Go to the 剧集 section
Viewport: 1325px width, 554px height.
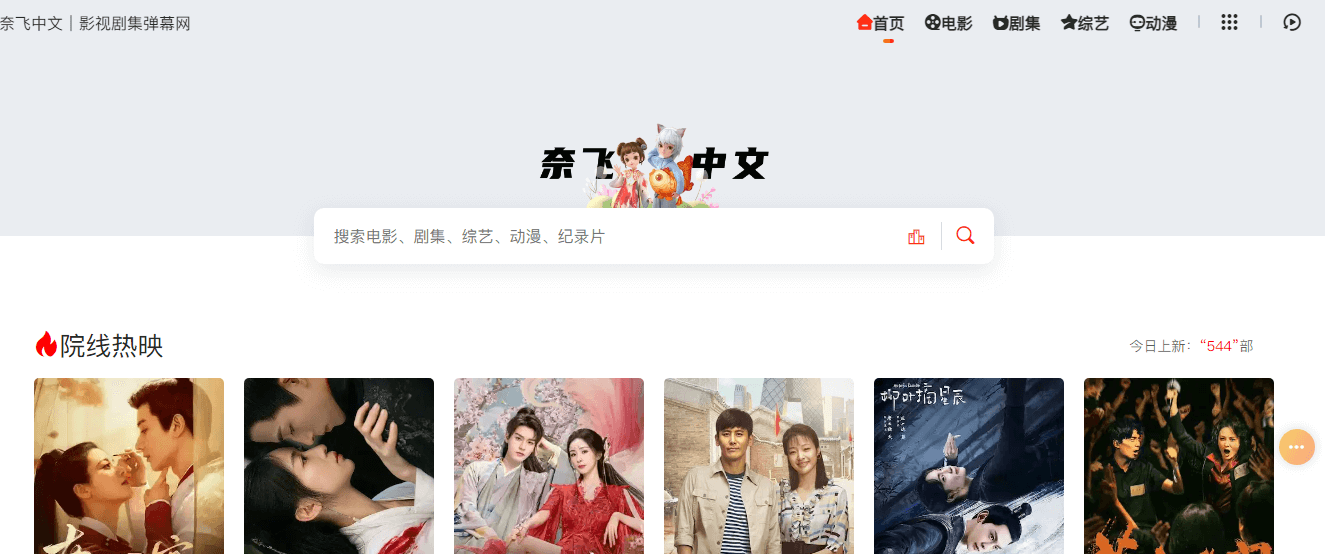[x=1016, y=23]
